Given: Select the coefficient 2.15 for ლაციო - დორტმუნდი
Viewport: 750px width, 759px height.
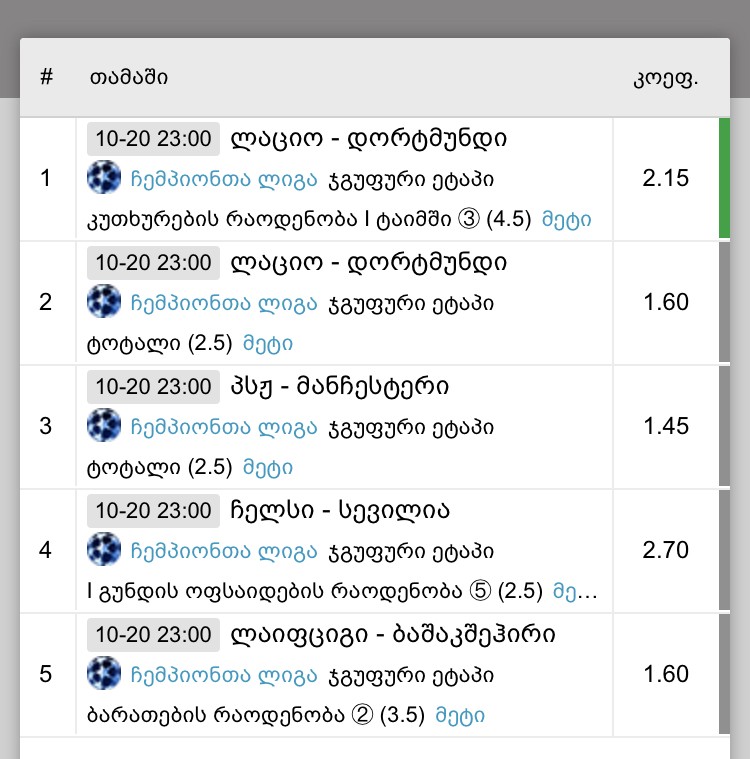Looking at the screenshot, I should coord(664,178).
